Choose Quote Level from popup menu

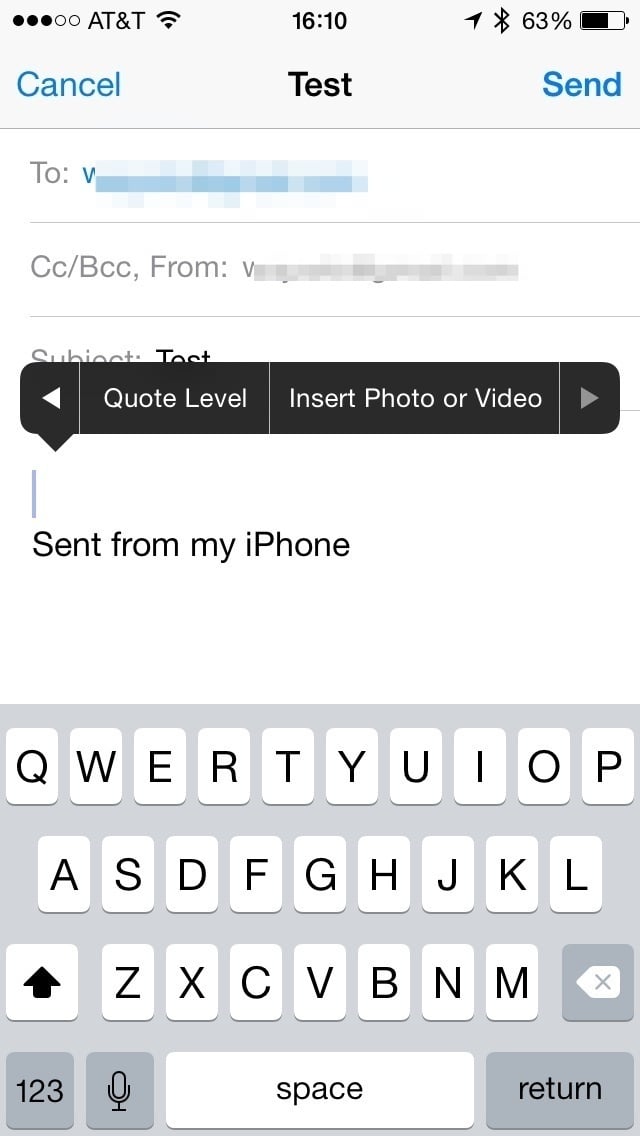(175, 398)
